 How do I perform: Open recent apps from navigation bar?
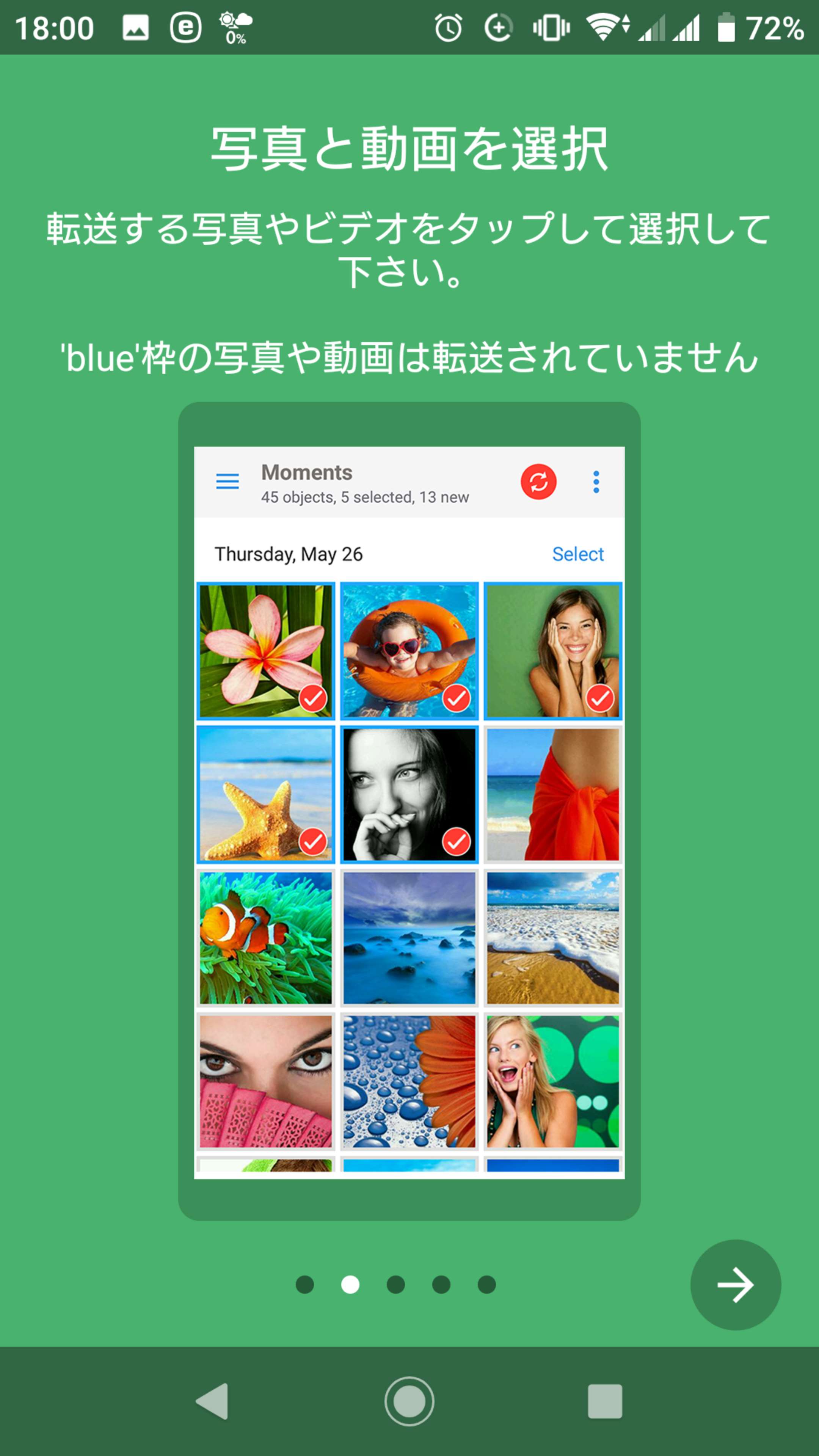[605, 1401]
